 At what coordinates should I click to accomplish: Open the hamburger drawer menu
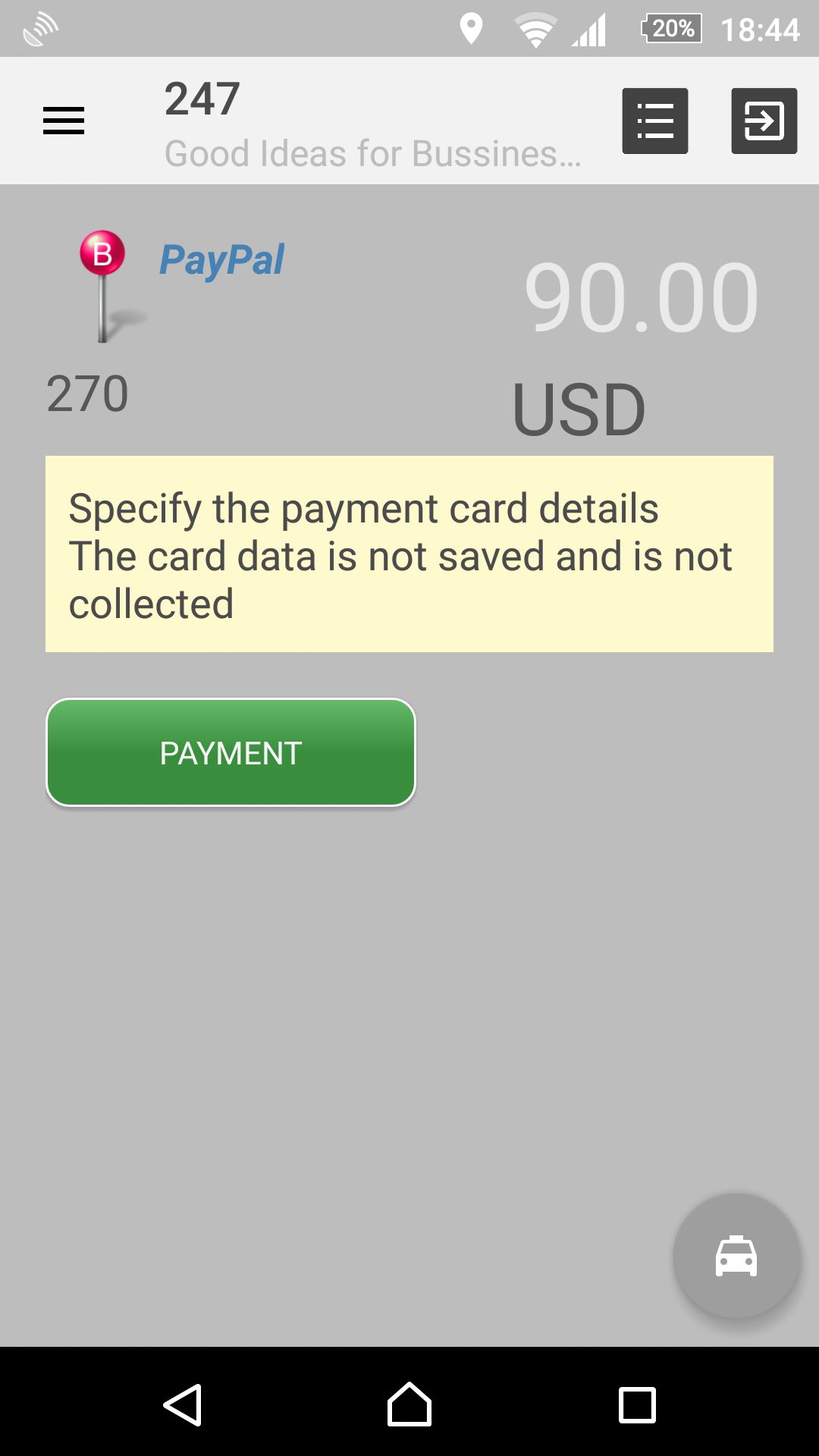64,121
